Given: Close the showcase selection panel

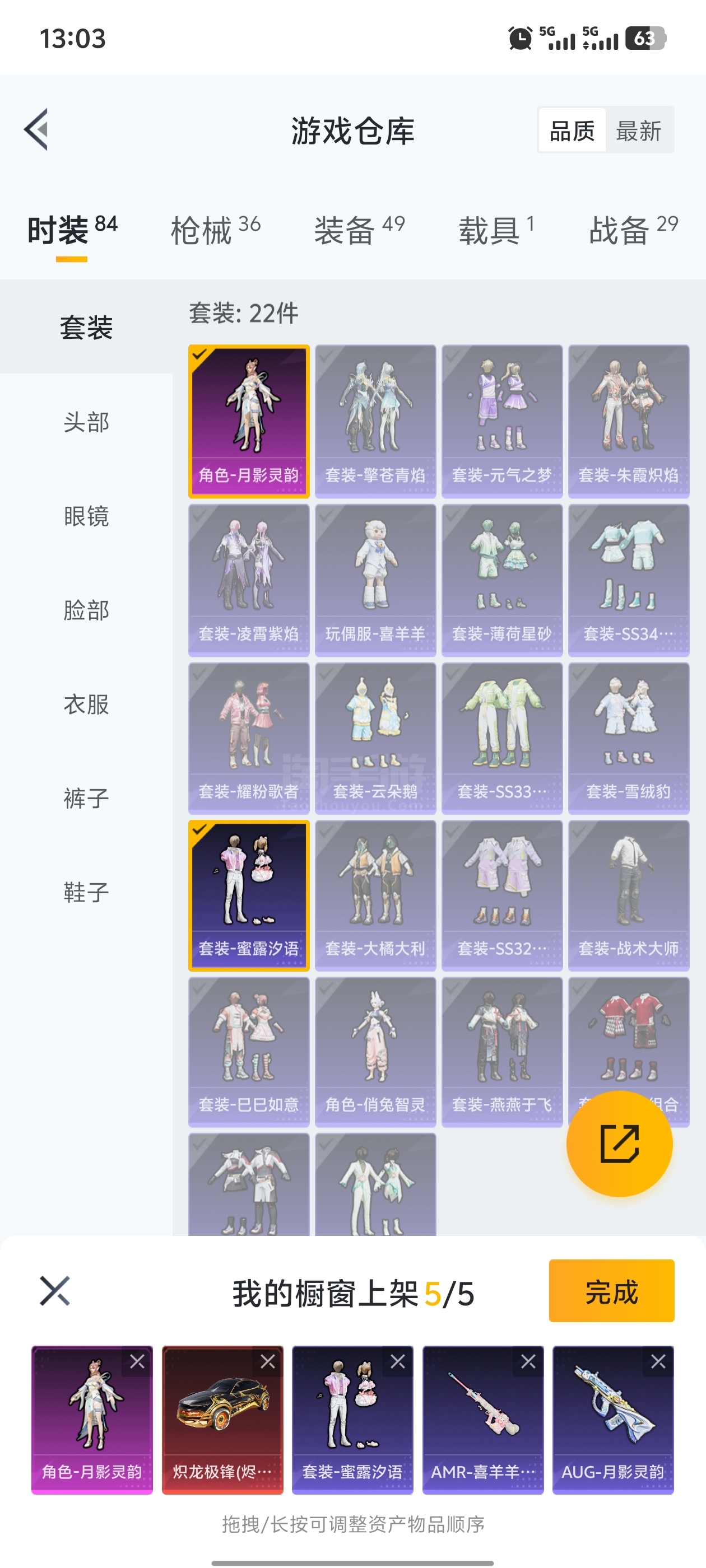Looking at the screenshot, I should point(55,1291).
